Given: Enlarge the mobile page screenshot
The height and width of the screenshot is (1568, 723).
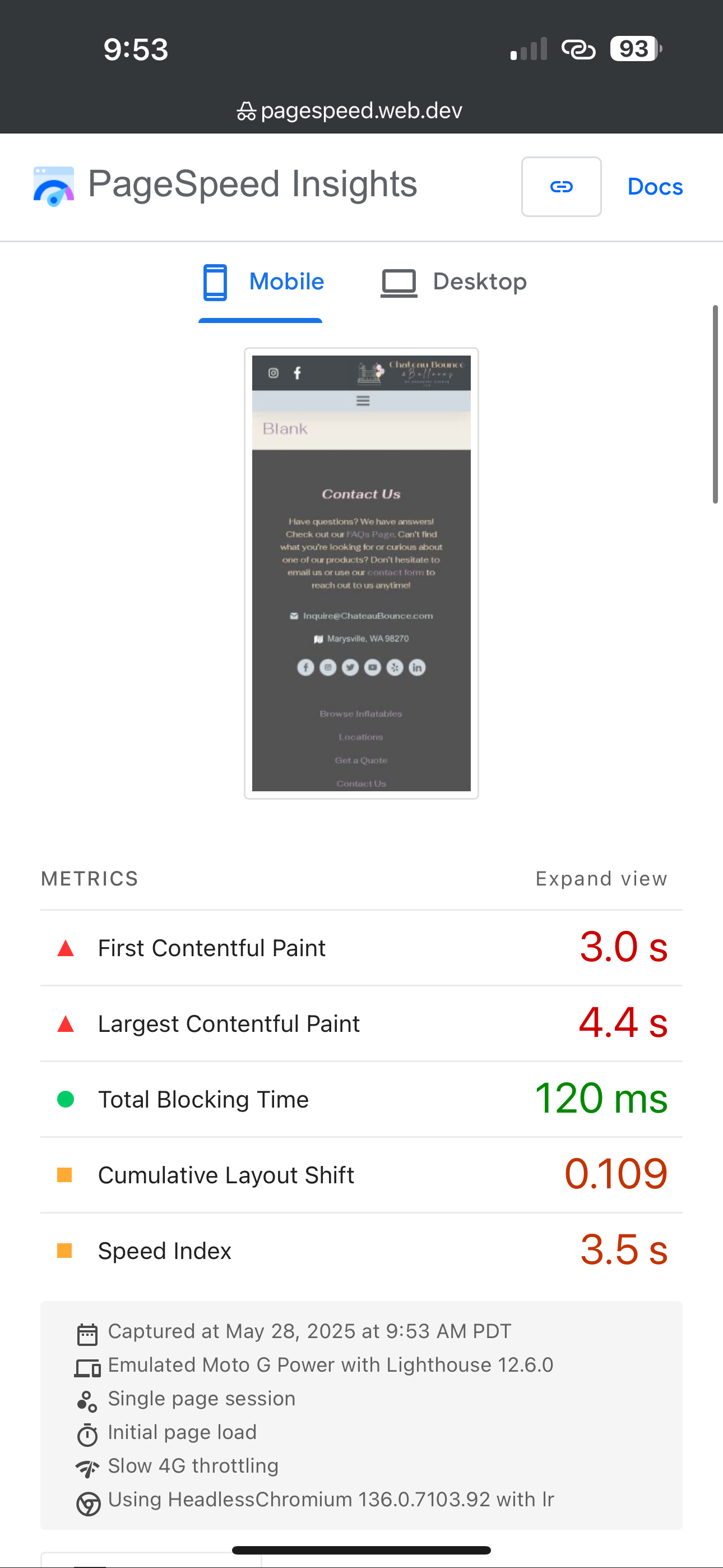Looking at the screenshot, I should 361,573.
